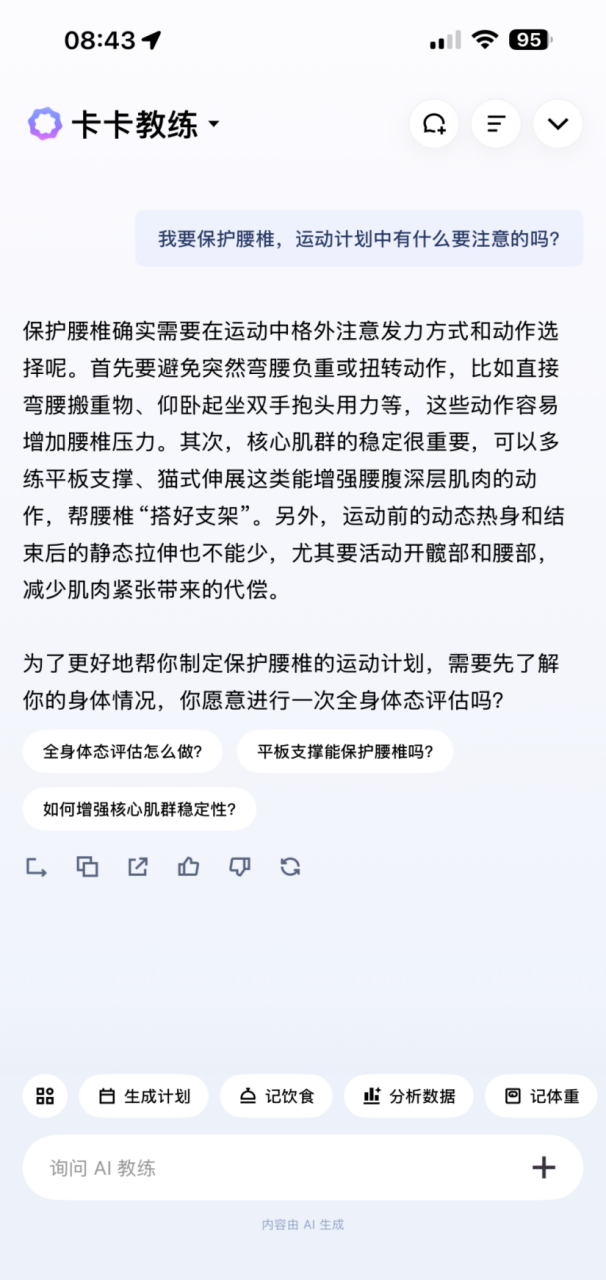Tap the 生成计划 shortcut
The image size is (606, 1280).
144,1096
